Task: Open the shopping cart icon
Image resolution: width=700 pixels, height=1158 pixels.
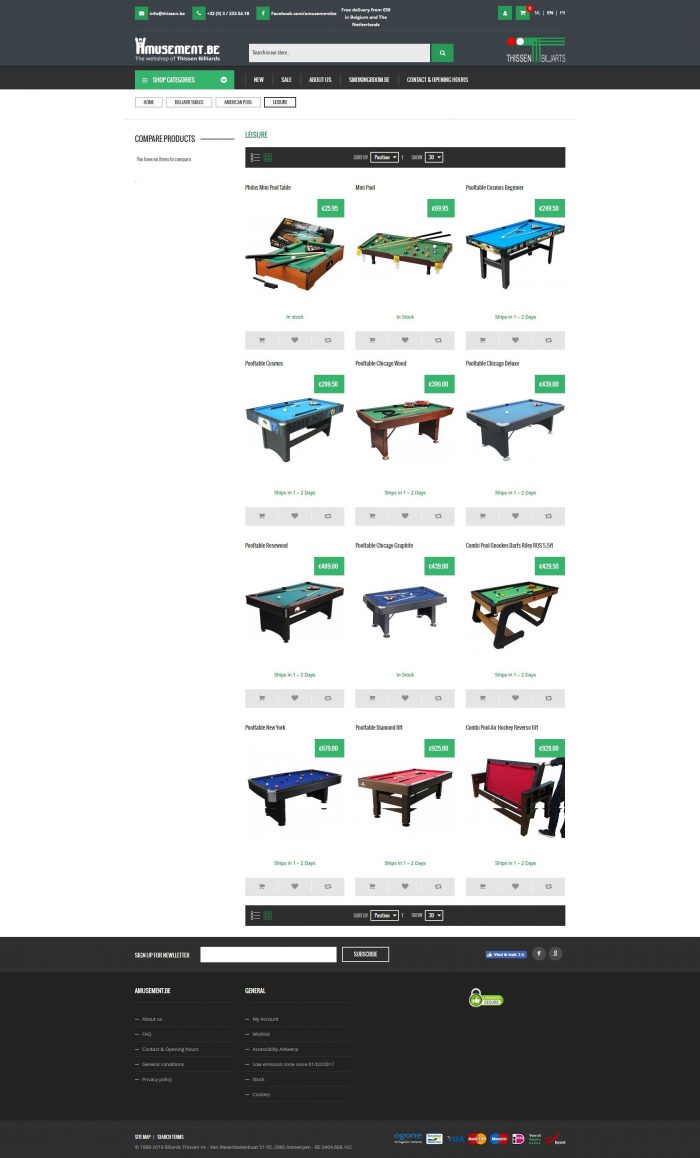Action: pyautogui.click(x=522, y=13)
